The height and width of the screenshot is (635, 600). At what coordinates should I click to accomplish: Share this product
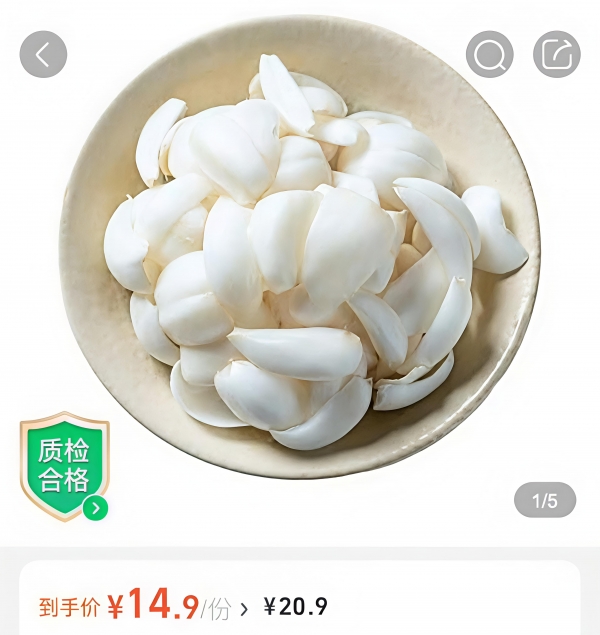[556, 55]
